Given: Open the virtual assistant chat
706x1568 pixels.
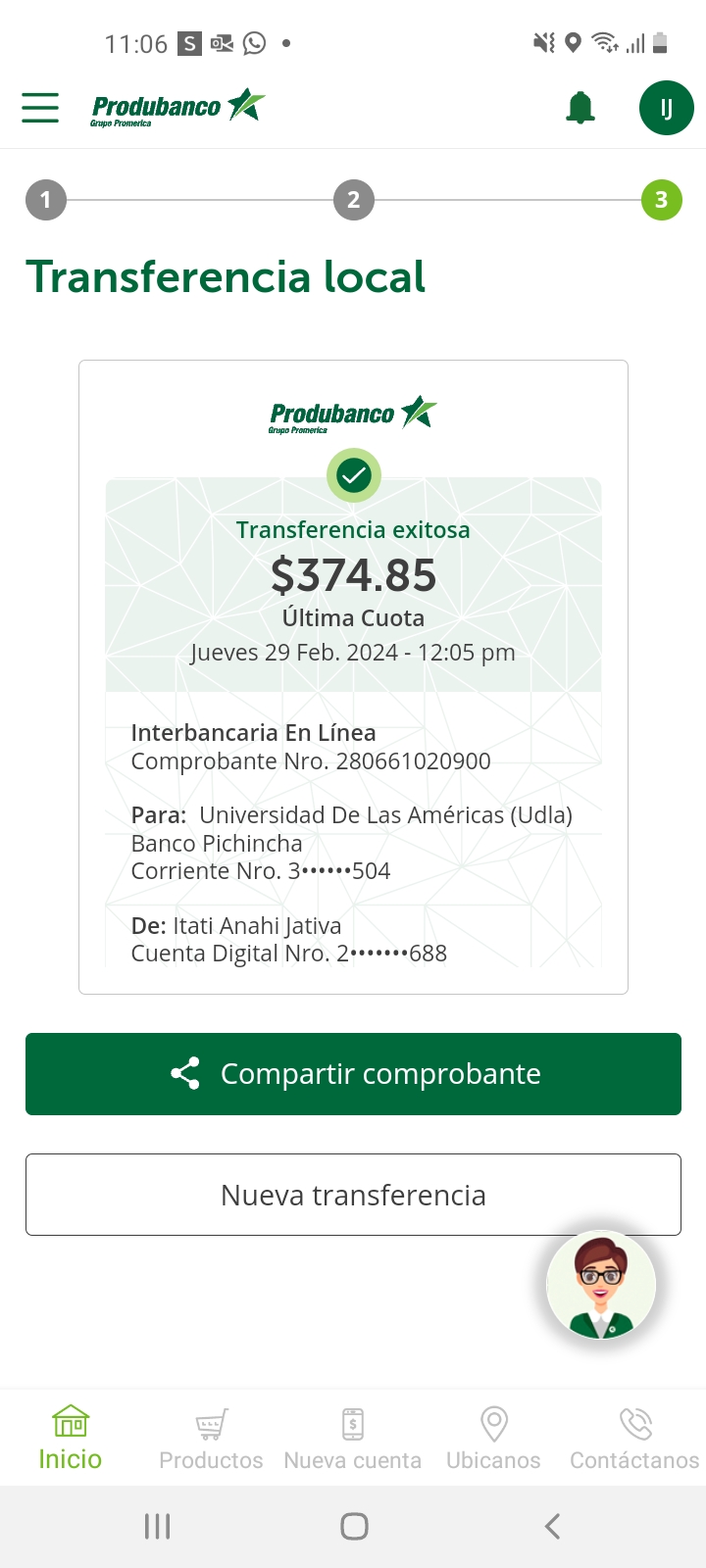Looking at the screenshot, I should point(600,1285).
